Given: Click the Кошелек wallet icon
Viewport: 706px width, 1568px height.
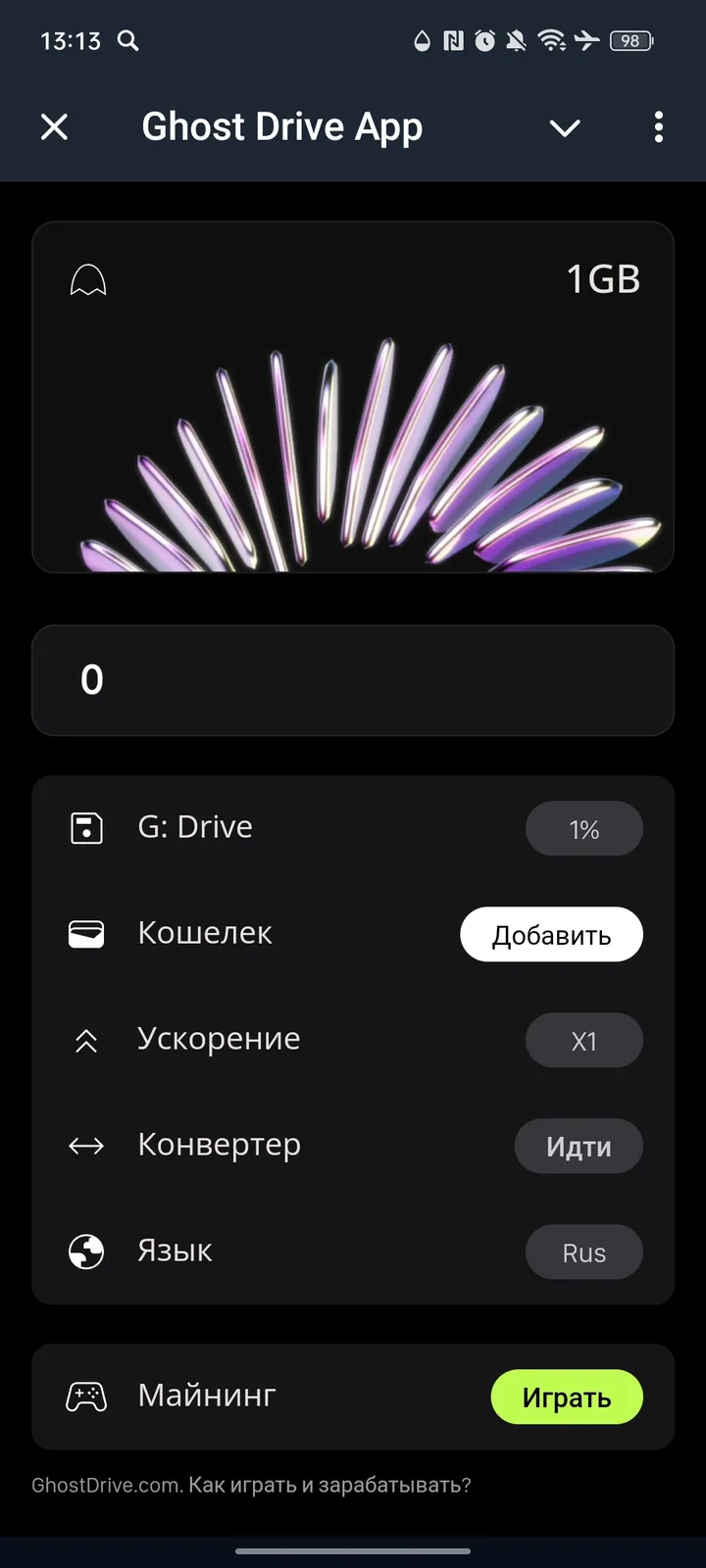Looking at the screenshot, I should [86, 933].
